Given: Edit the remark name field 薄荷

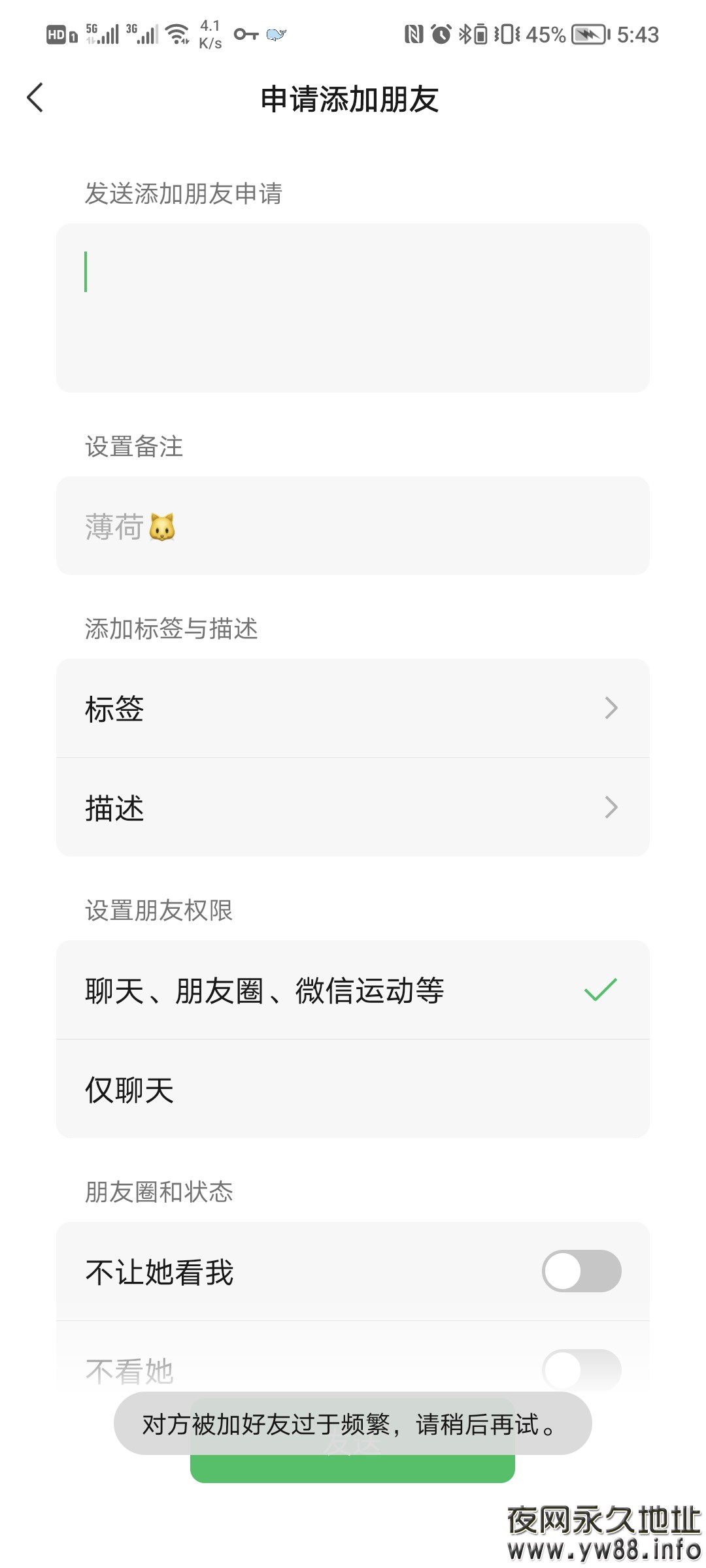Looking at the screenshot, I should coord(353,526).
